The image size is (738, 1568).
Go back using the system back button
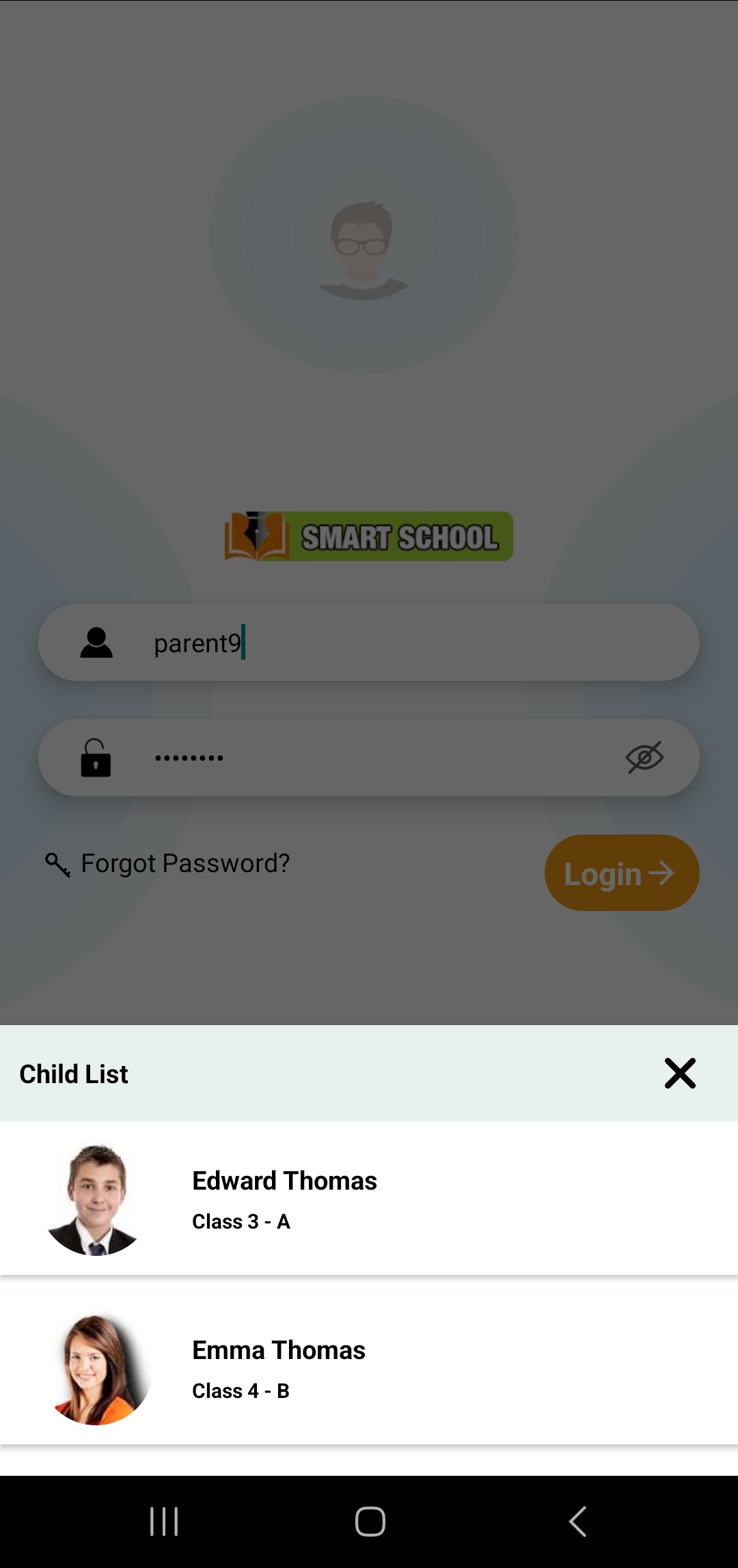(x=577, y=1521)
